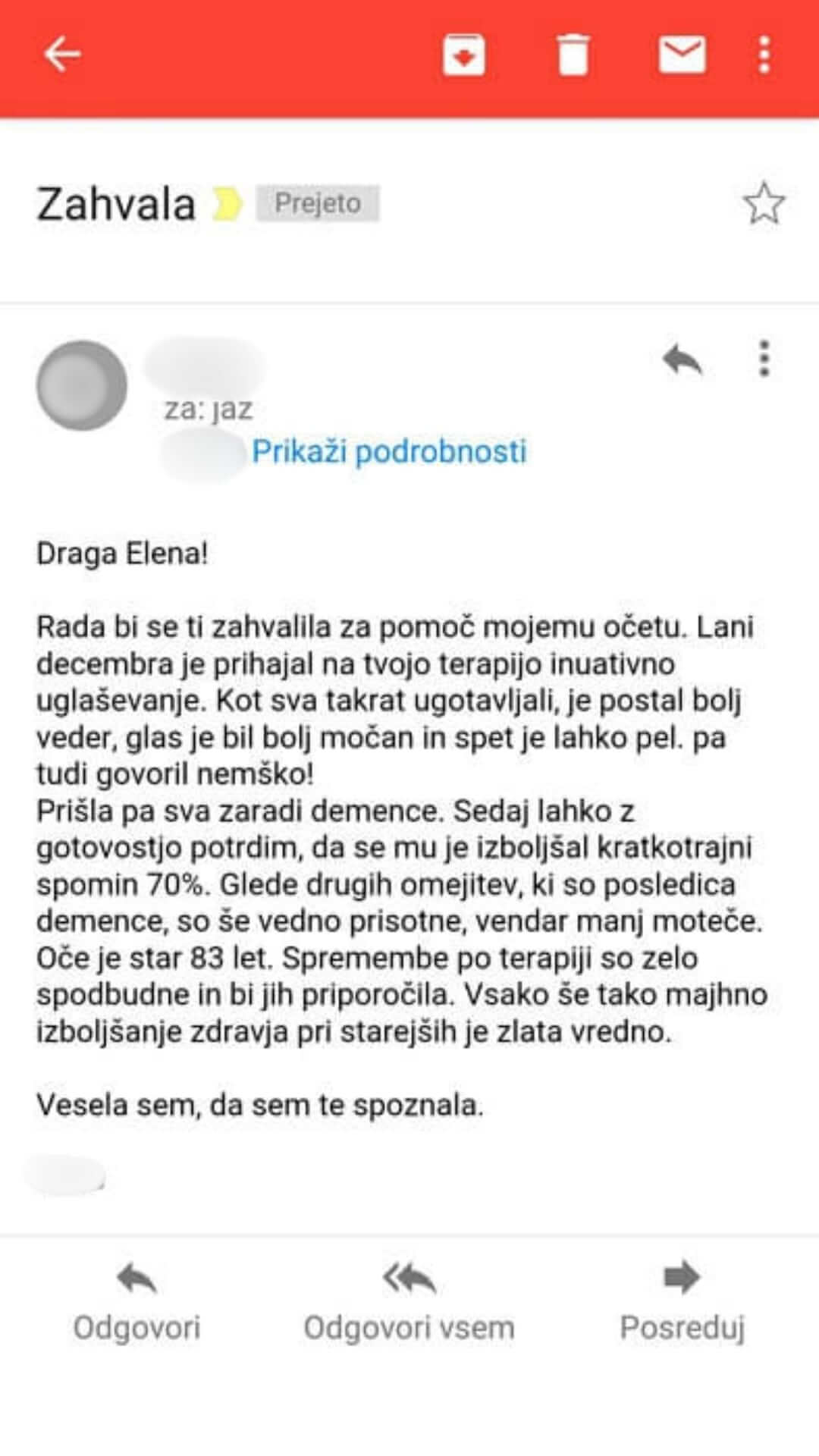Star the Zahvala email
This screenshot has height=1456, width=819.
pyautogui.click(x=764, y=203)
